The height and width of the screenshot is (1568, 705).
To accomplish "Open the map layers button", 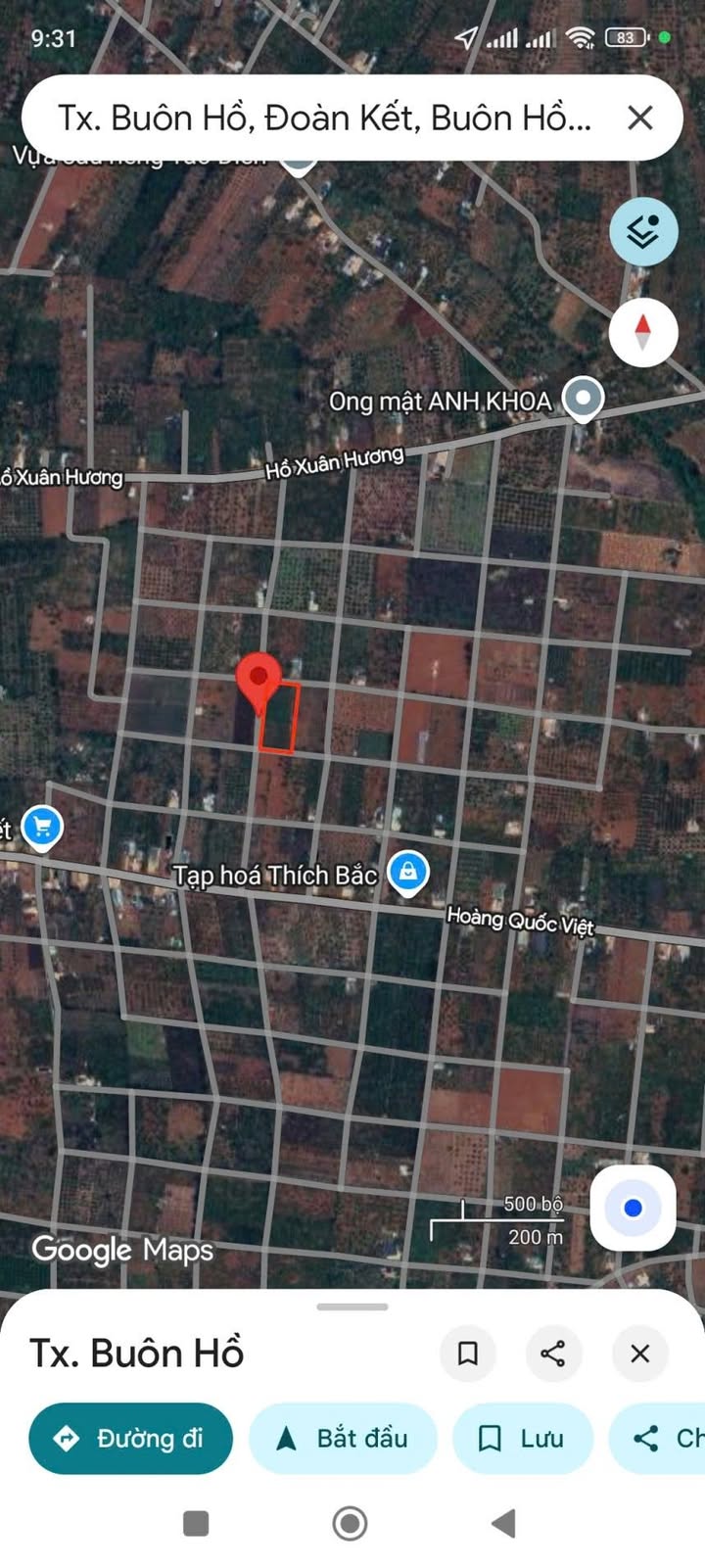I will (643, 232).
